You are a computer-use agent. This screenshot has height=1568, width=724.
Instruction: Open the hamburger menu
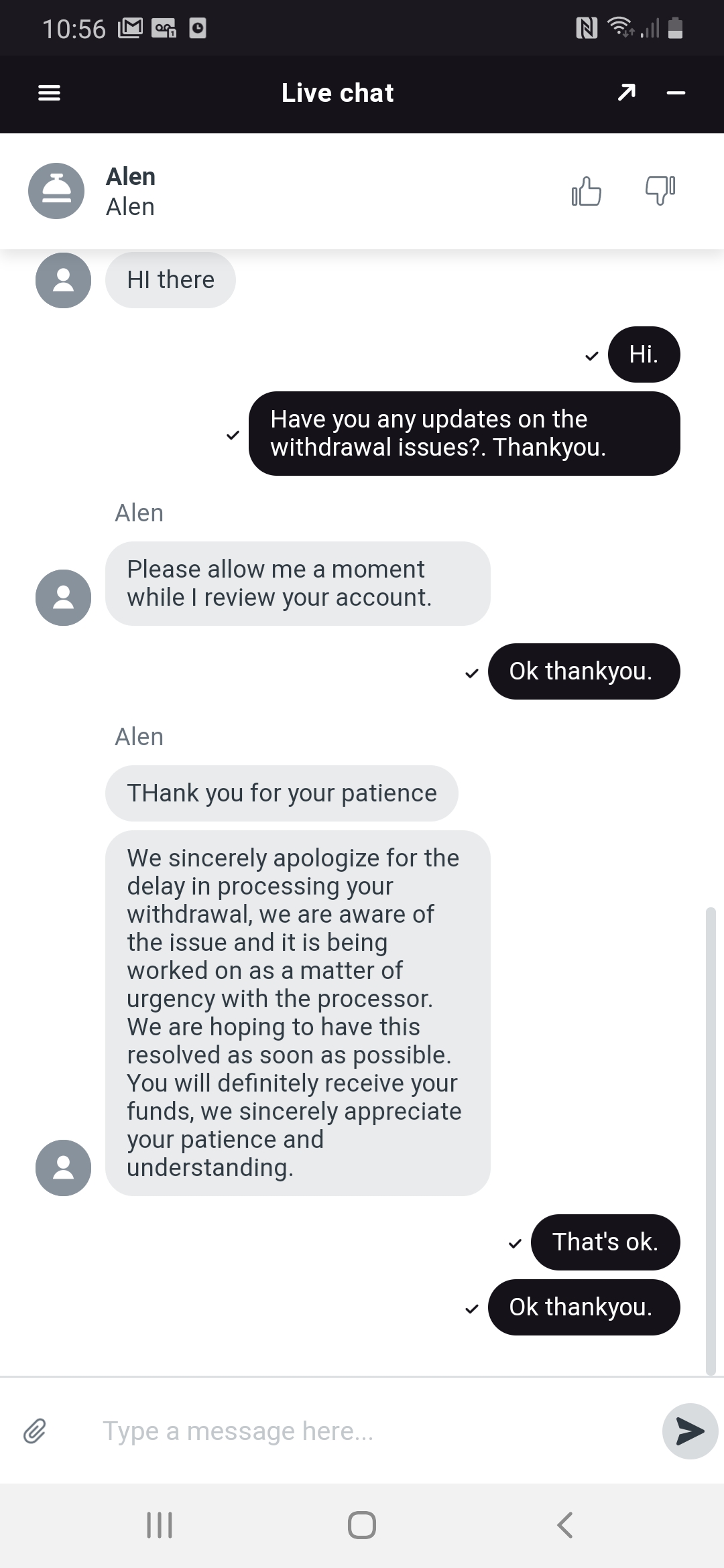49,92
